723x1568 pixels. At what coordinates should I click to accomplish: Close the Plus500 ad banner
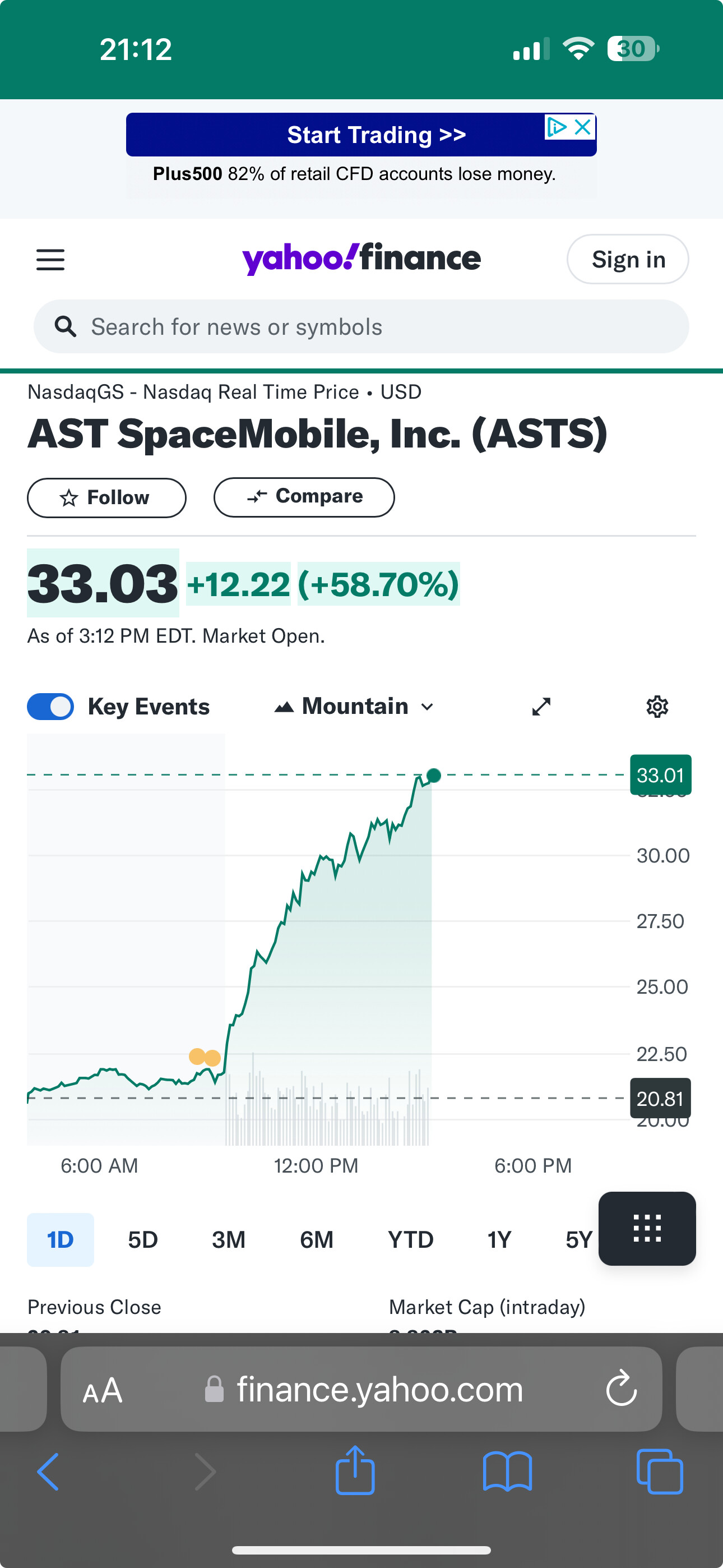[583, 127]
